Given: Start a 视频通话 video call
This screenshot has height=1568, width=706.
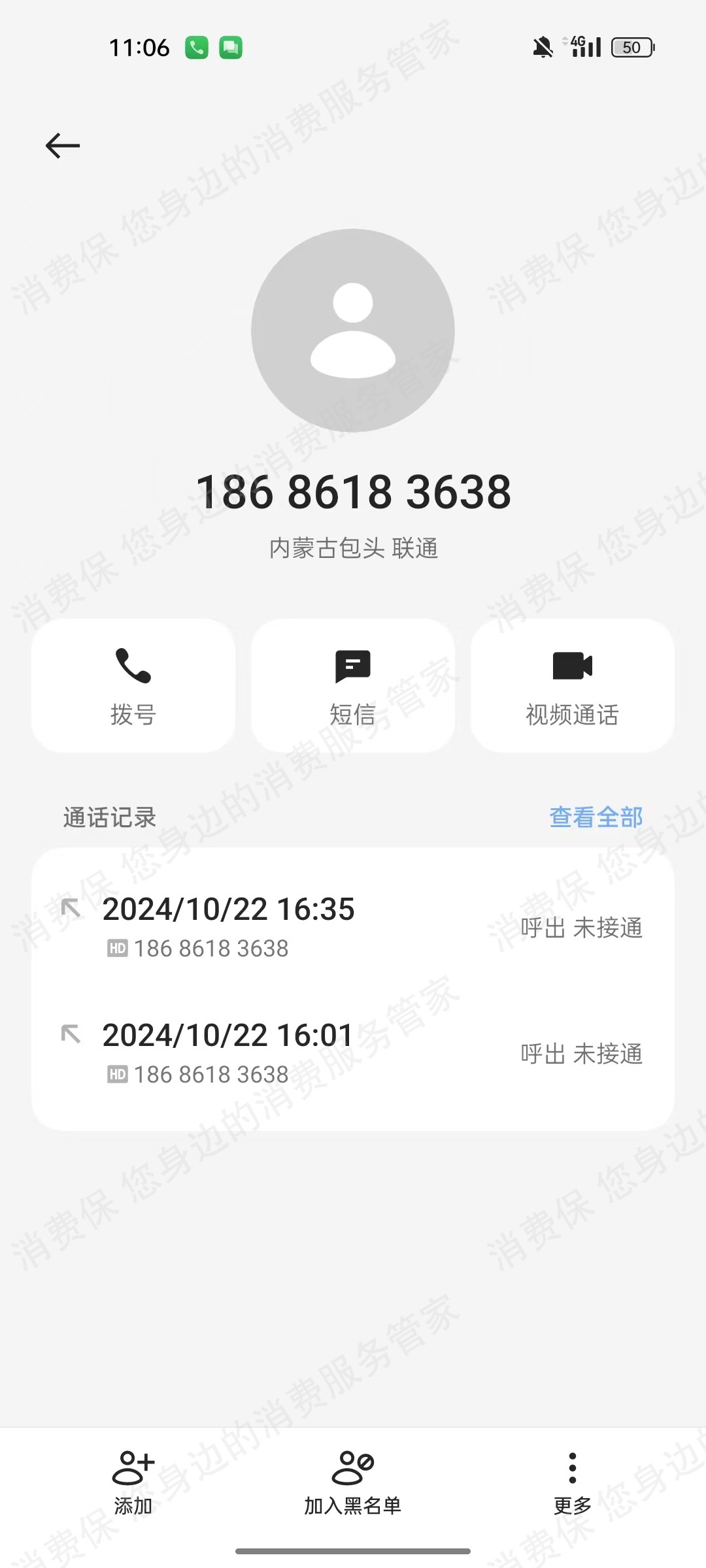Looking at the screenshot, I should pyautogui.click(x=573, y=685).
